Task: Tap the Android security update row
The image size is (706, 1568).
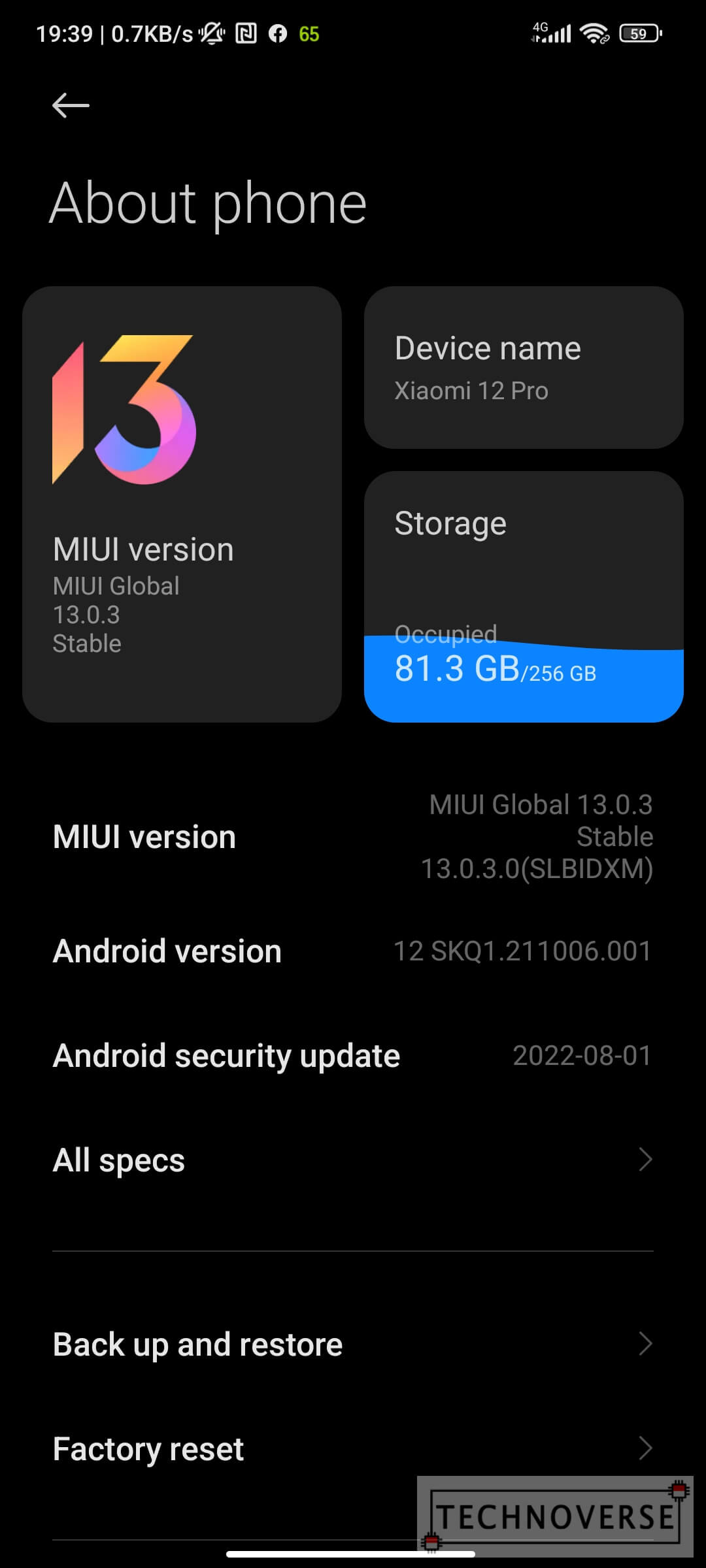Action: (x=353, y=1056)
